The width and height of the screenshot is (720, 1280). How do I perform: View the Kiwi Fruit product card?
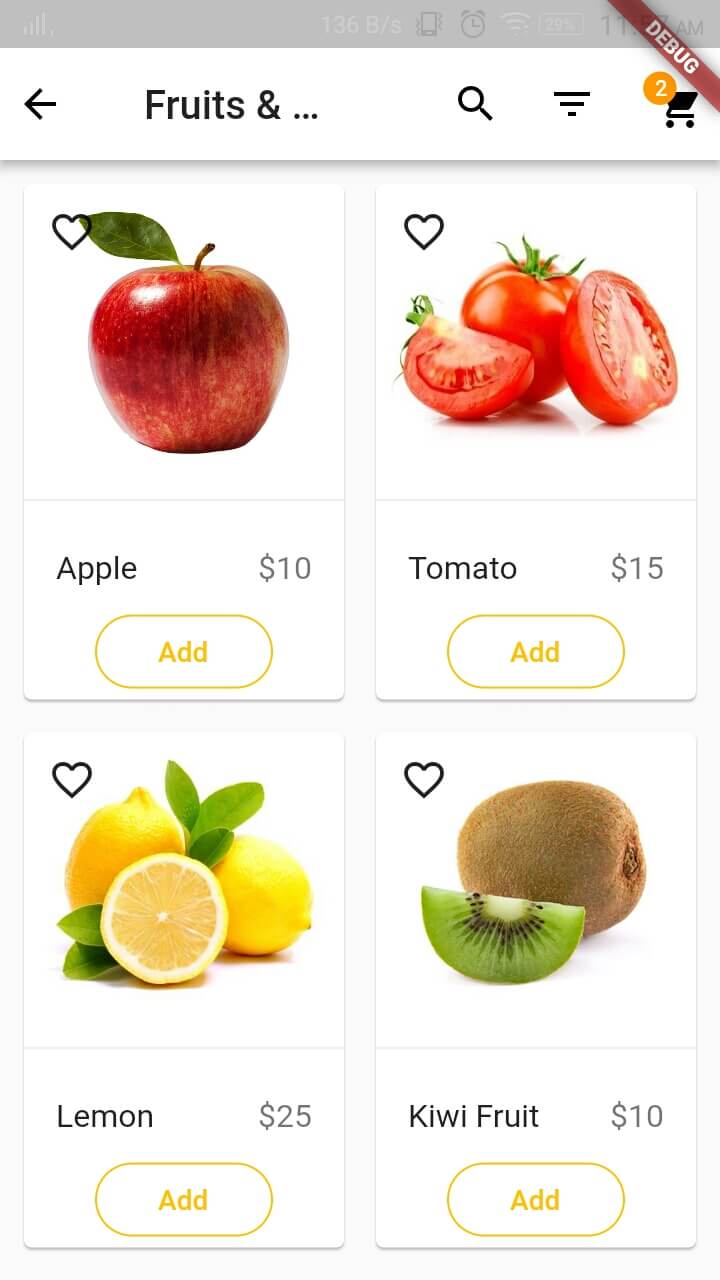pyautogui.click(x=536, y=990)
